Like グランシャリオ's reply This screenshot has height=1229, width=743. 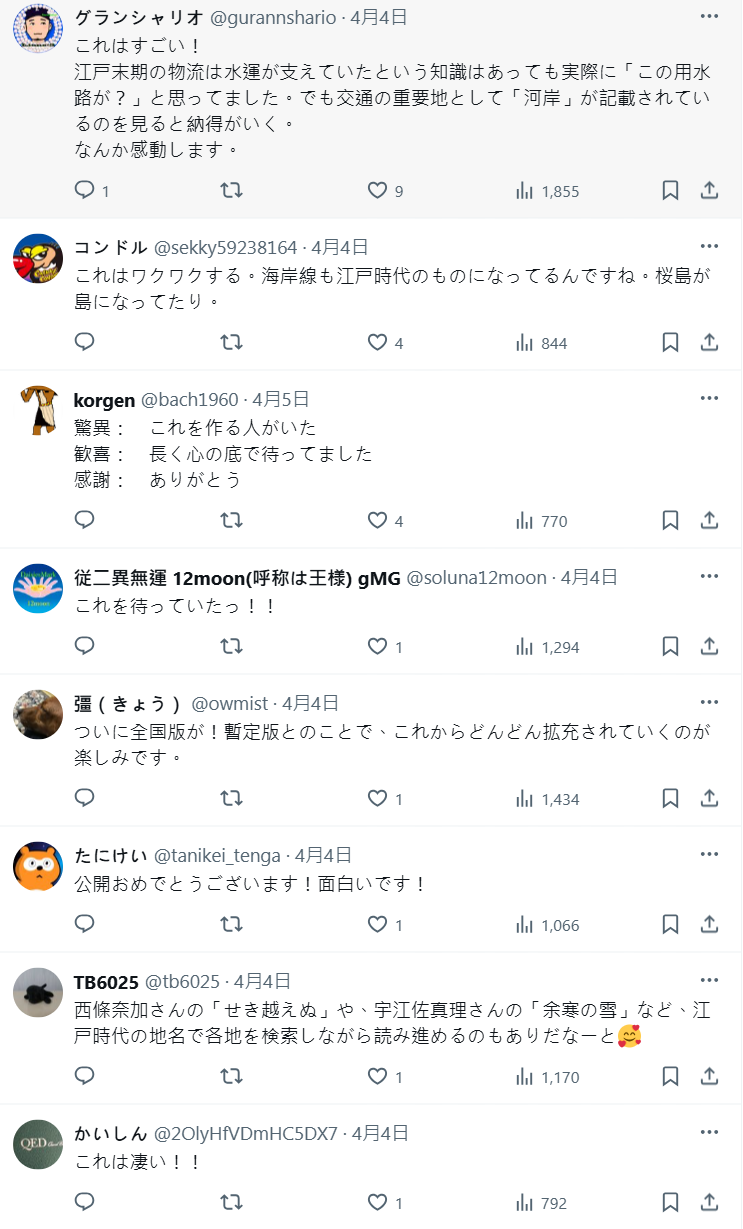[377, 191]
